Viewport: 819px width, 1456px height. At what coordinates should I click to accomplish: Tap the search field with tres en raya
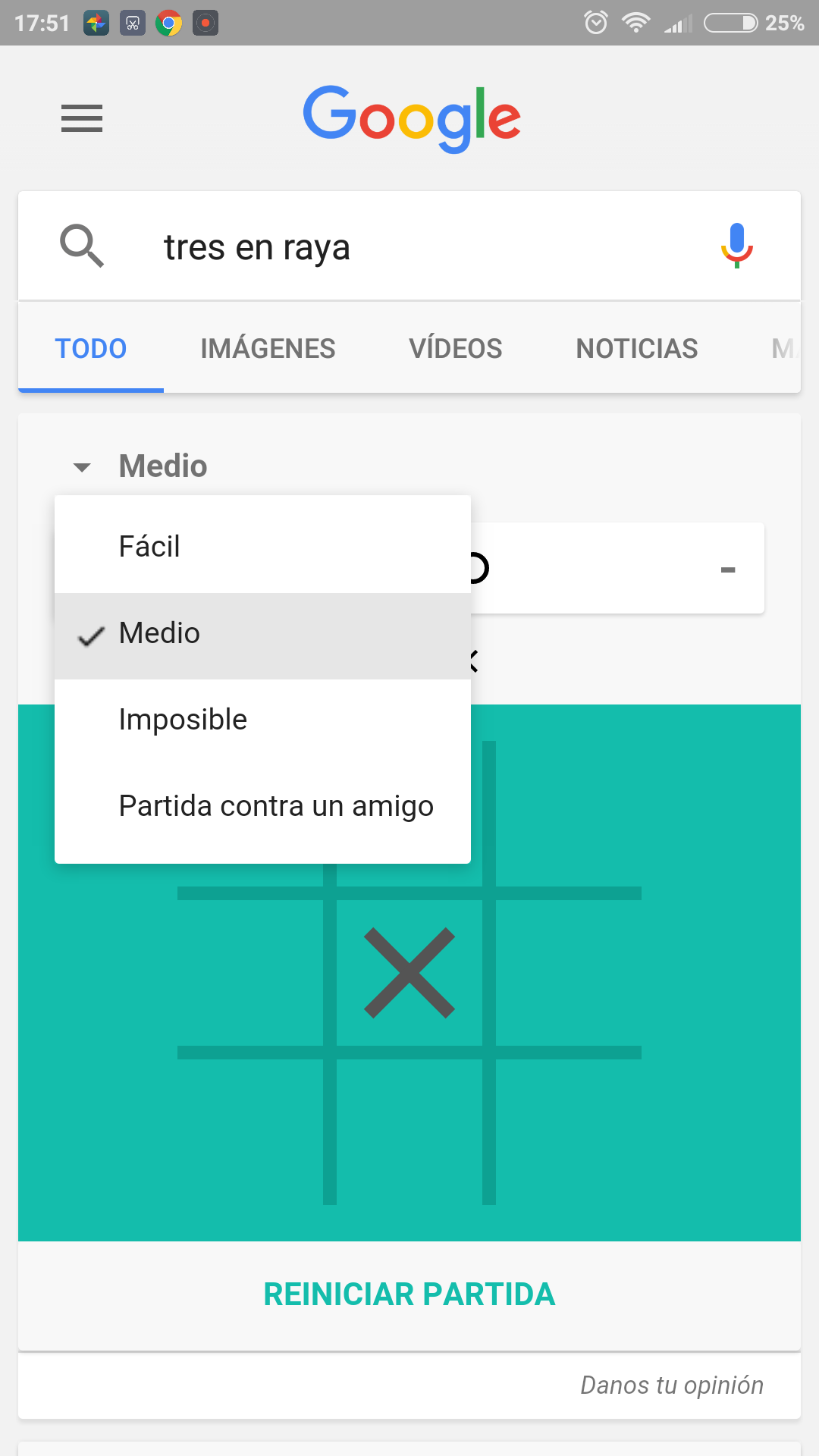click(409, 247)
